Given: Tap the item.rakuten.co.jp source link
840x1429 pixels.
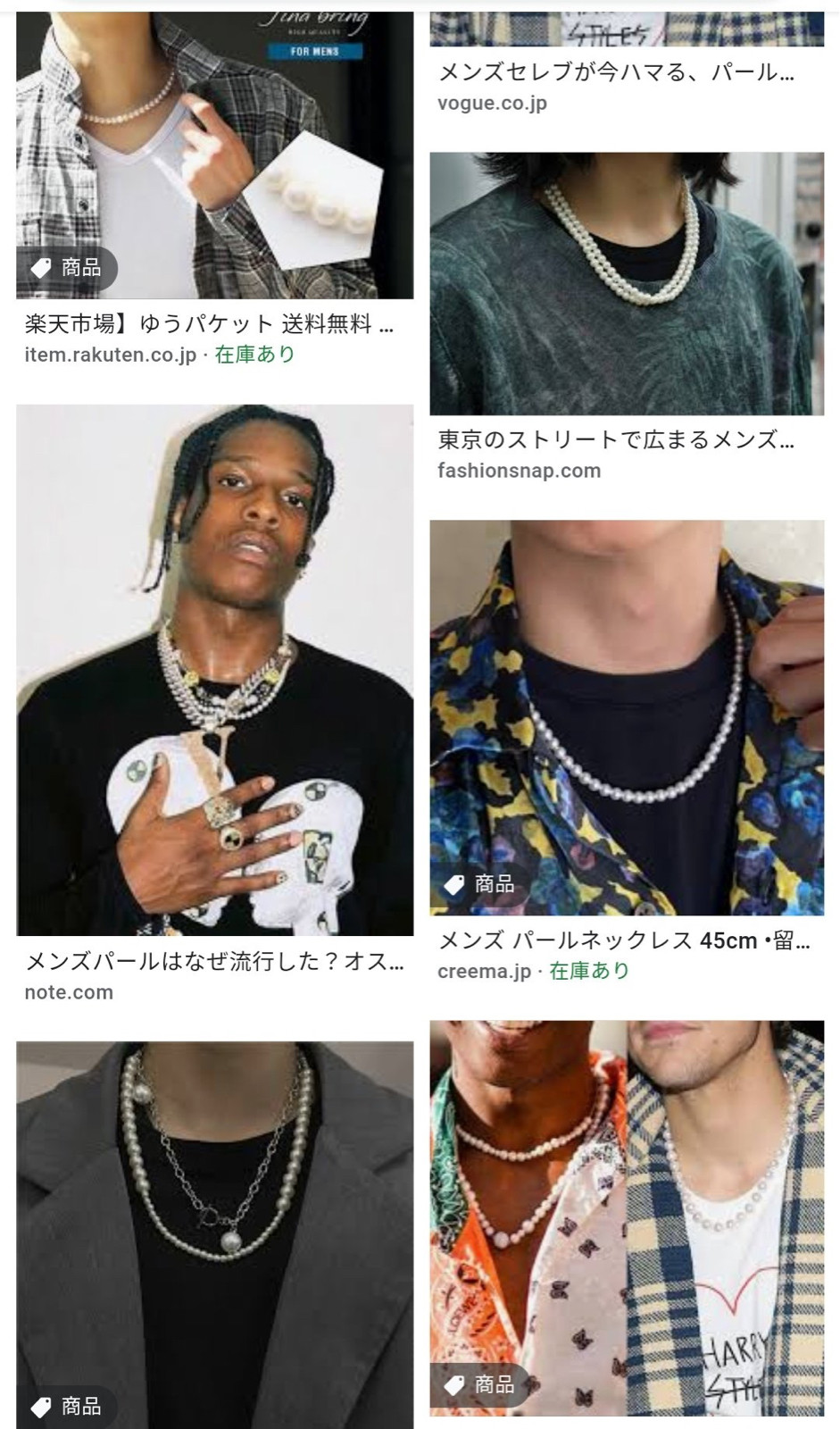Looking at the screenshot, I should coord(110,355).
